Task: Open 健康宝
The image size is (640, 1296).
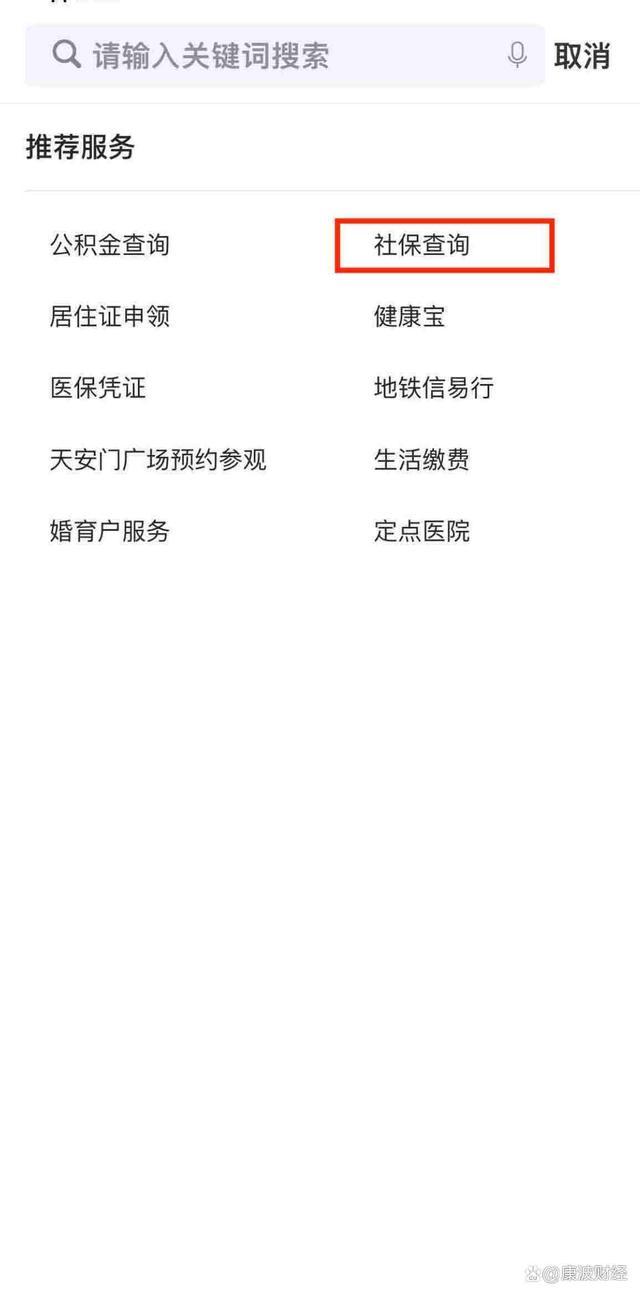Action: (x=410, y=317)
